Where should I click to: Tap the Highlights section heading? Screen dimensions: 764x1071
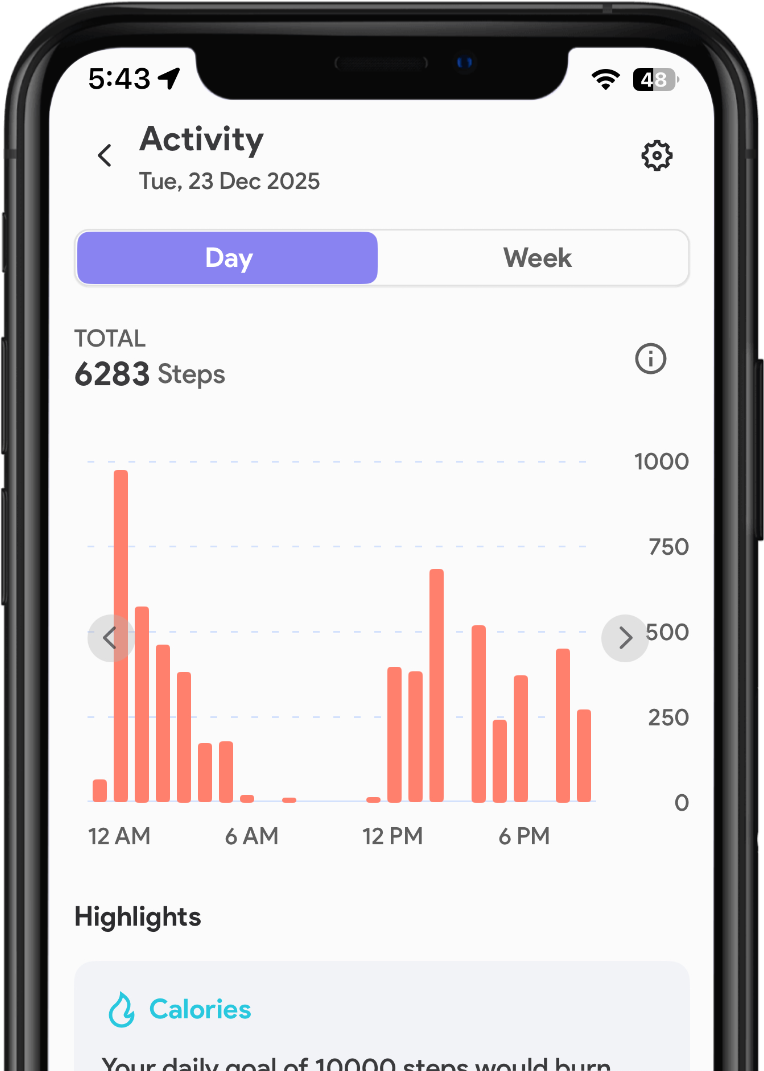tap(137, 916)
